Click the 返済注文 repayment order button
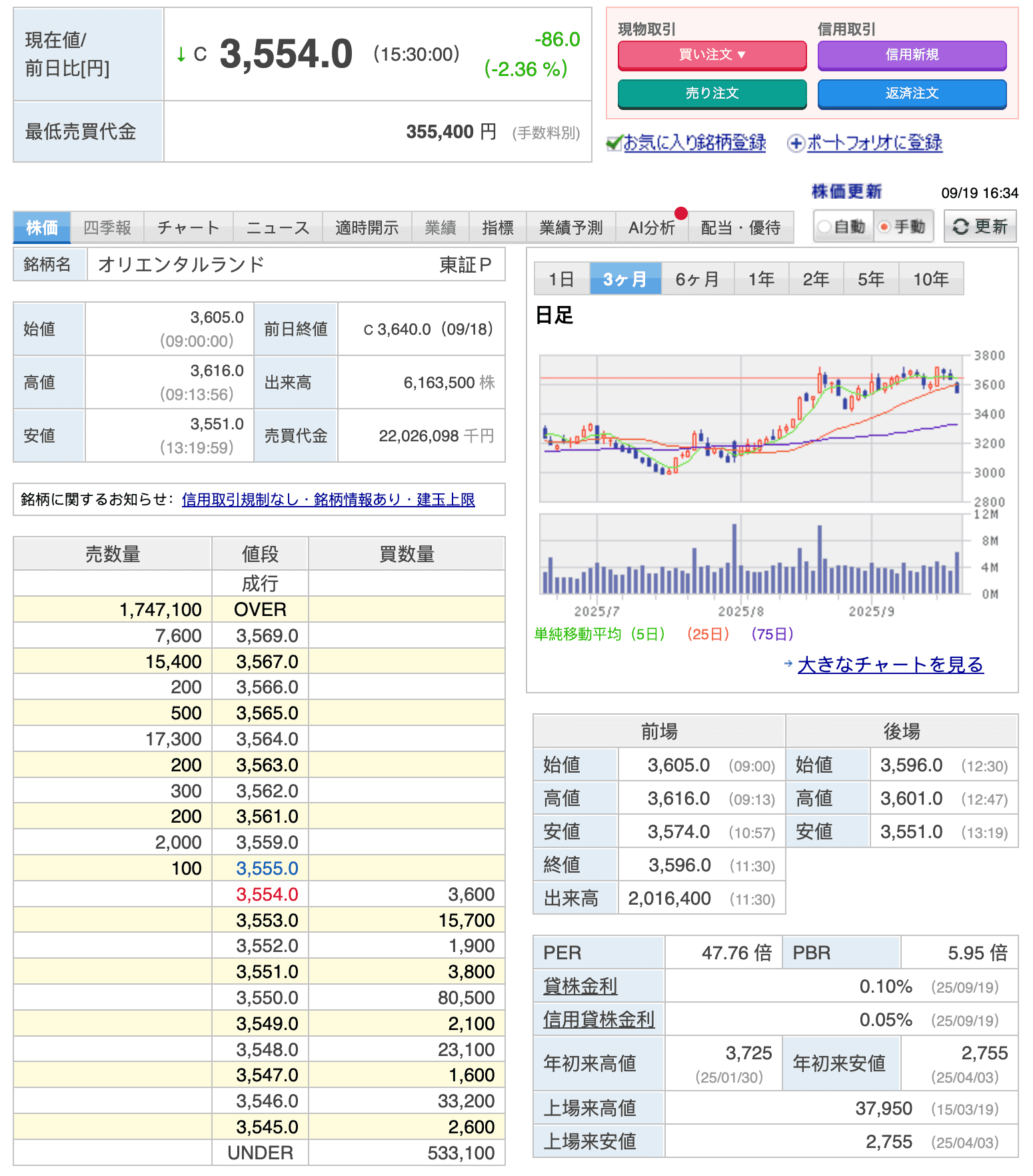1033x1176 pixels. click(912, 94)
